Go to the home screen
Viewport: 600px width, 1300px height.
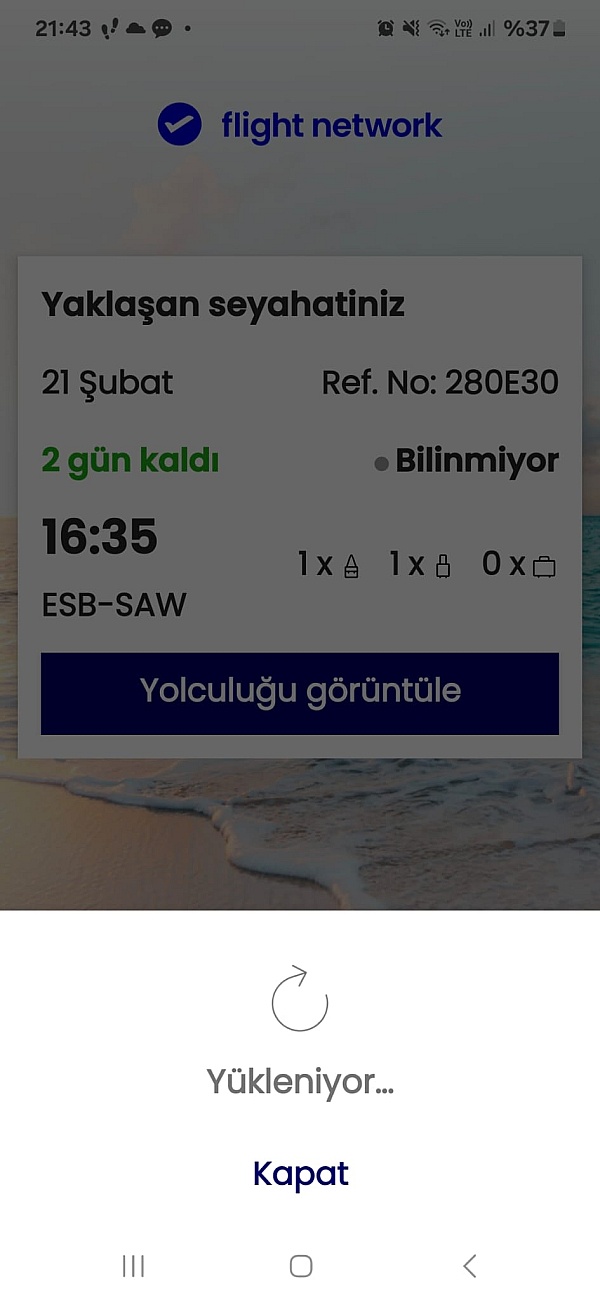tap(300, 1266)
